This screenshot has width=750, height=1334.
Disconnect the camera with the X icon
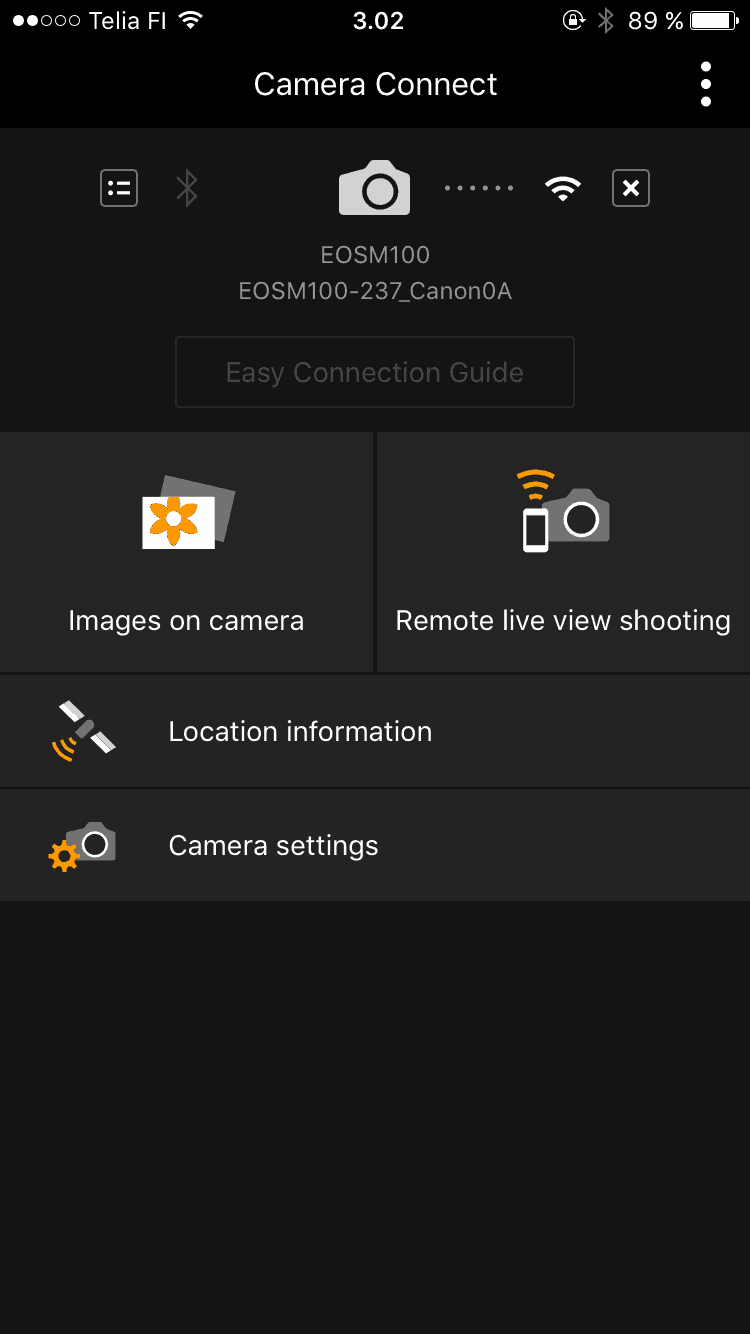click(x=631, y=188)
